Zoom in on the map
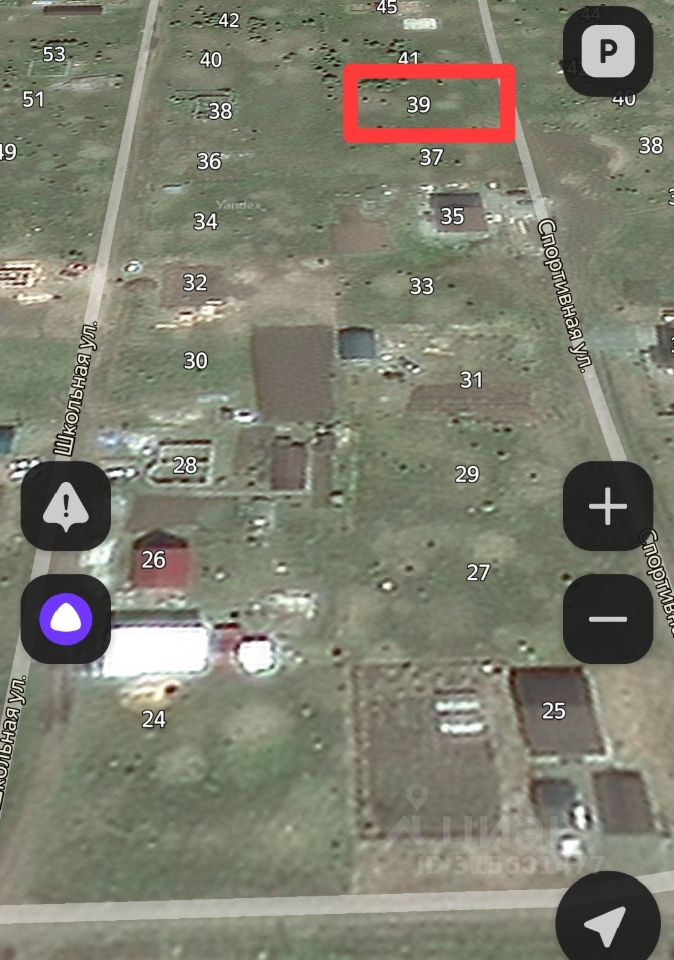The height and width of the screenshot is (960, 674). click(607, 508)
